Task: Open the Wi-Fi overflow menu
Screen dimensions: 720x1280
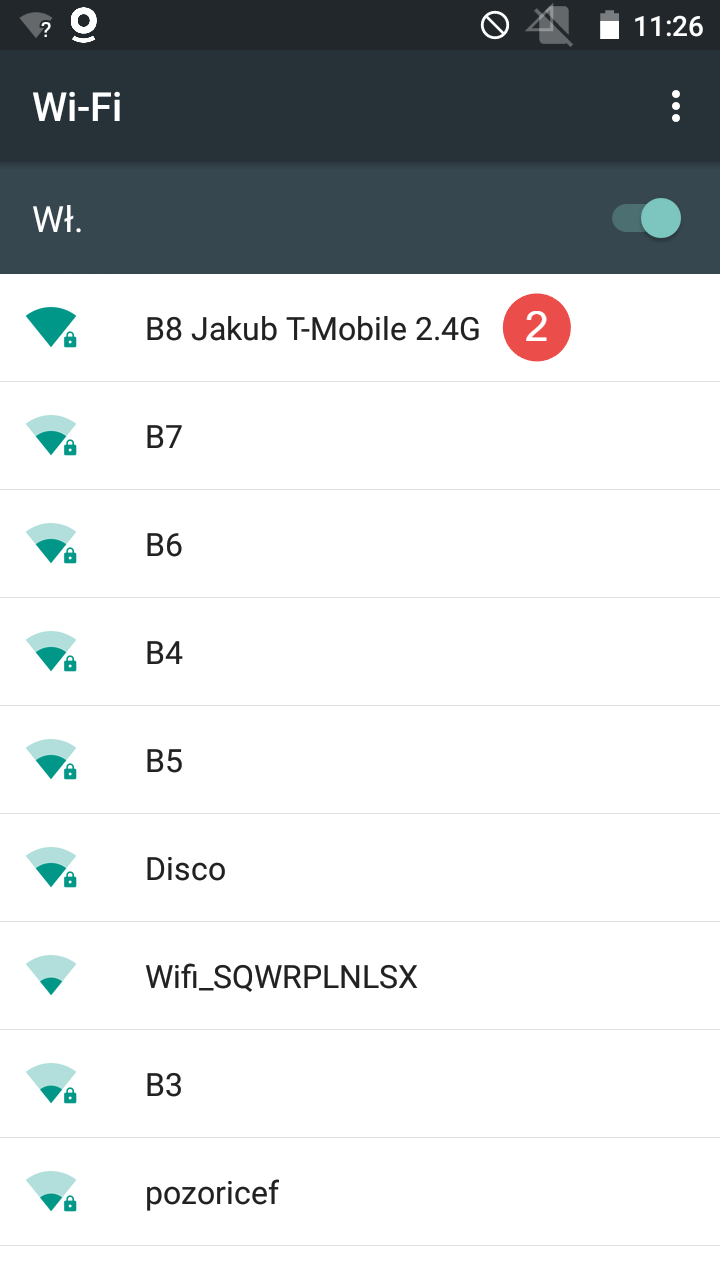Action: pos(676,106)
